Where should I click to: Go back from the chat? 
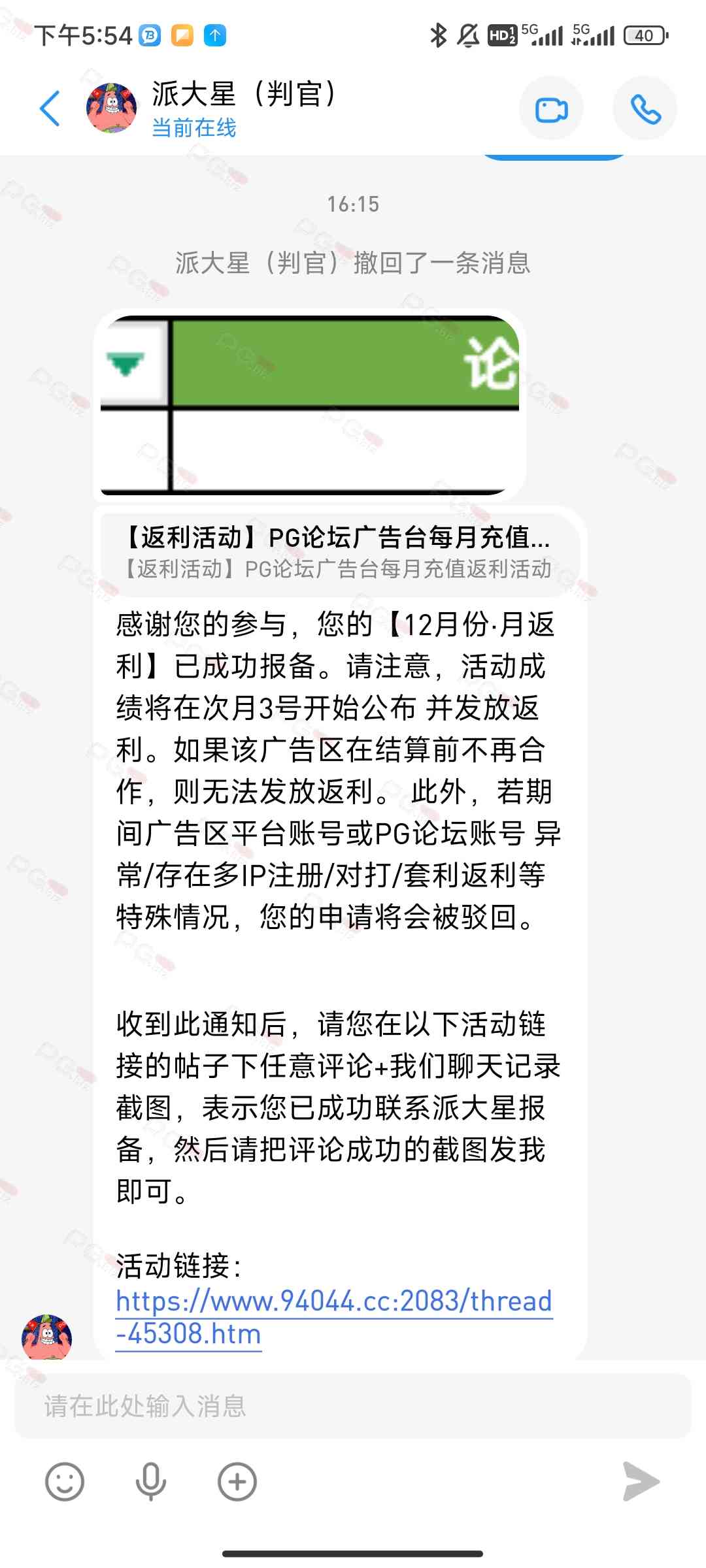50,108
